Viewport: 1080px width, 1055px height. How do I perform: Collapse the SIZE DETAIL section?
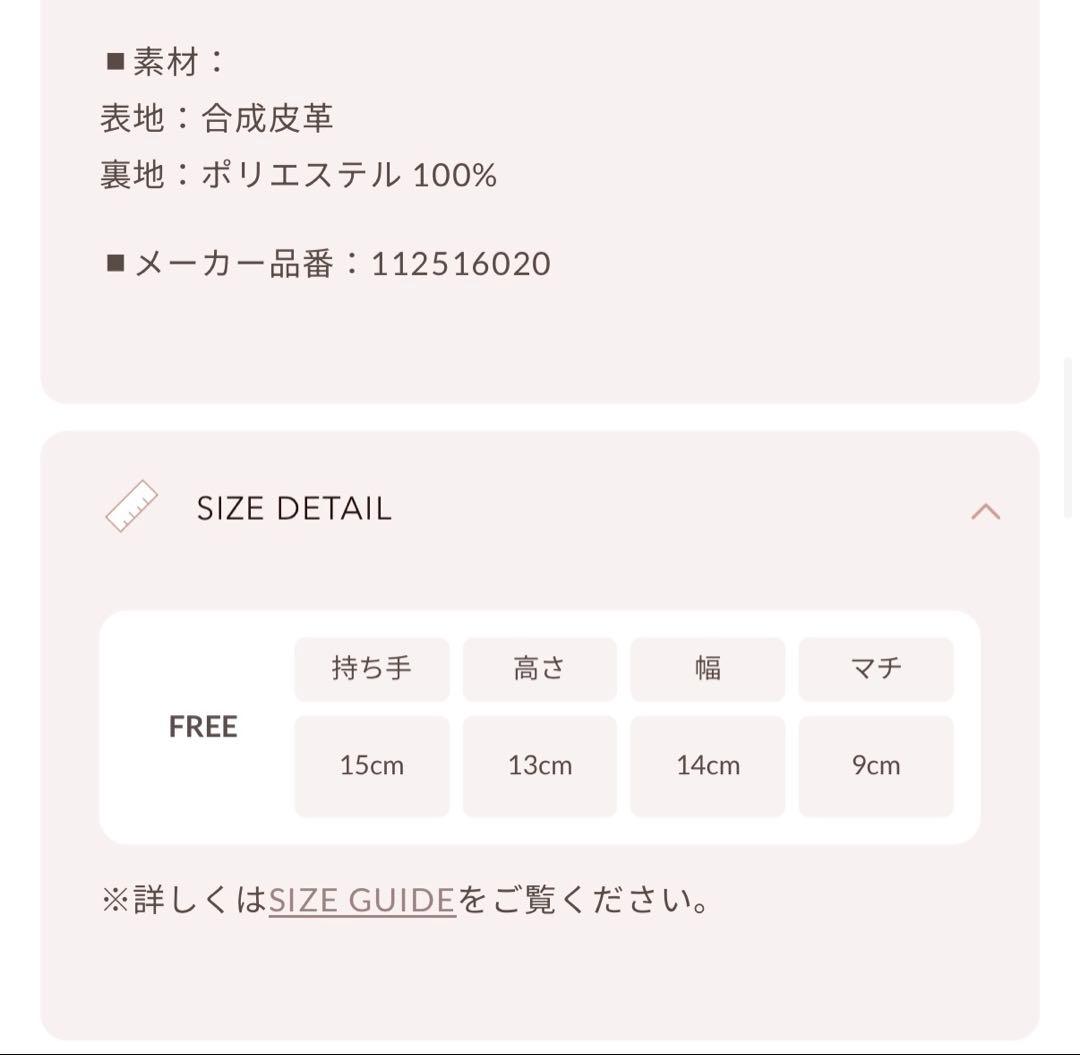point(985,511)
